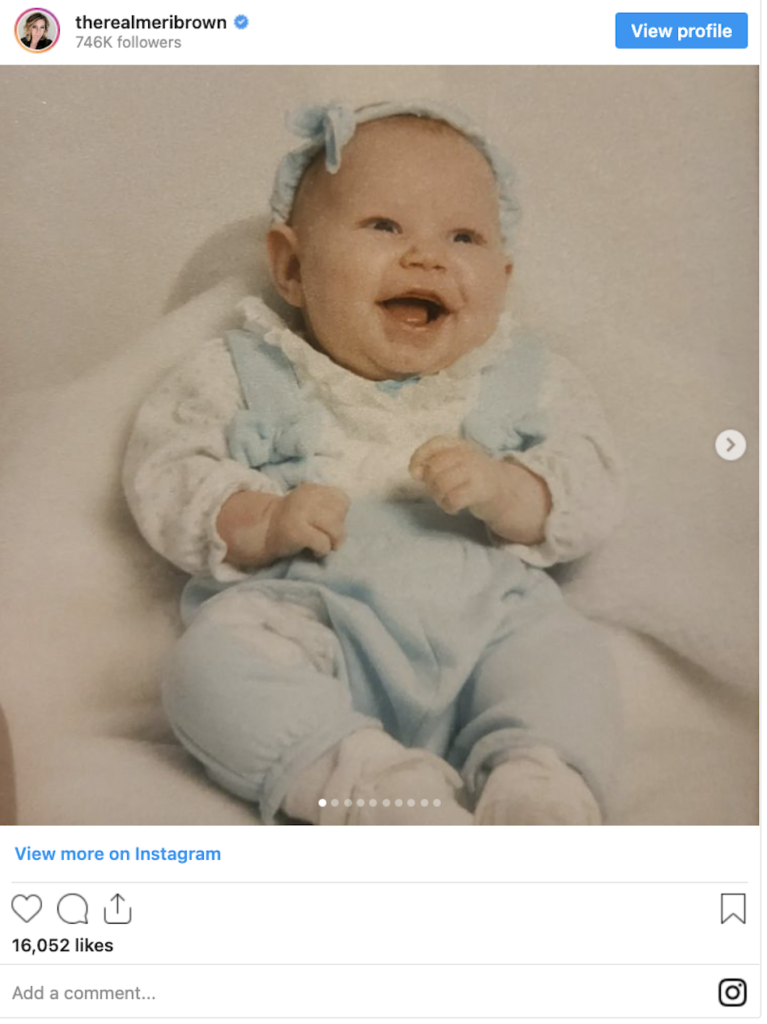
Task: Focus the Add a comment field
Action: [300, 993]
